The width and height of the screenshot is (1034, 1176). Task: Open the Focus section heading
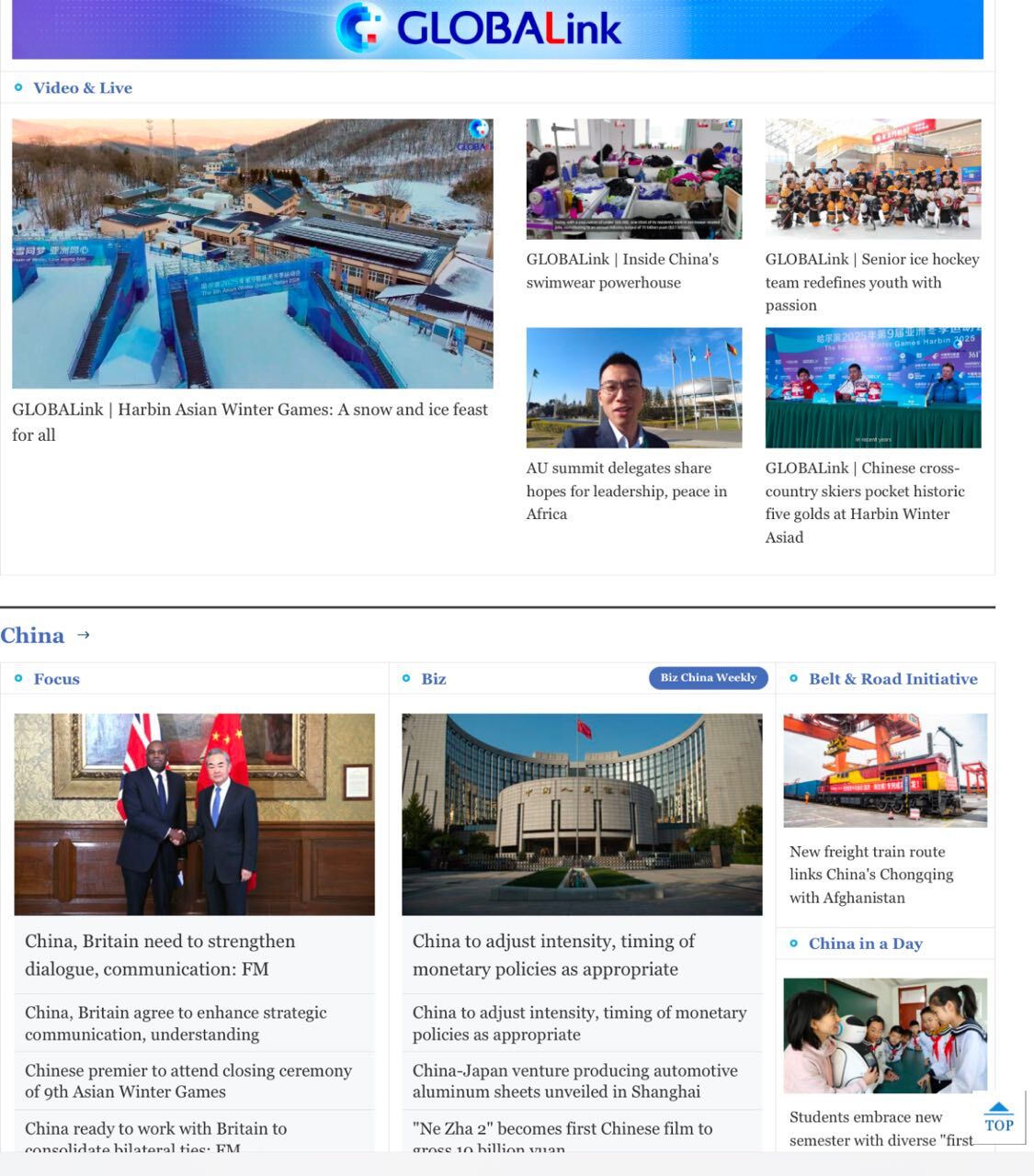[57, 679]
